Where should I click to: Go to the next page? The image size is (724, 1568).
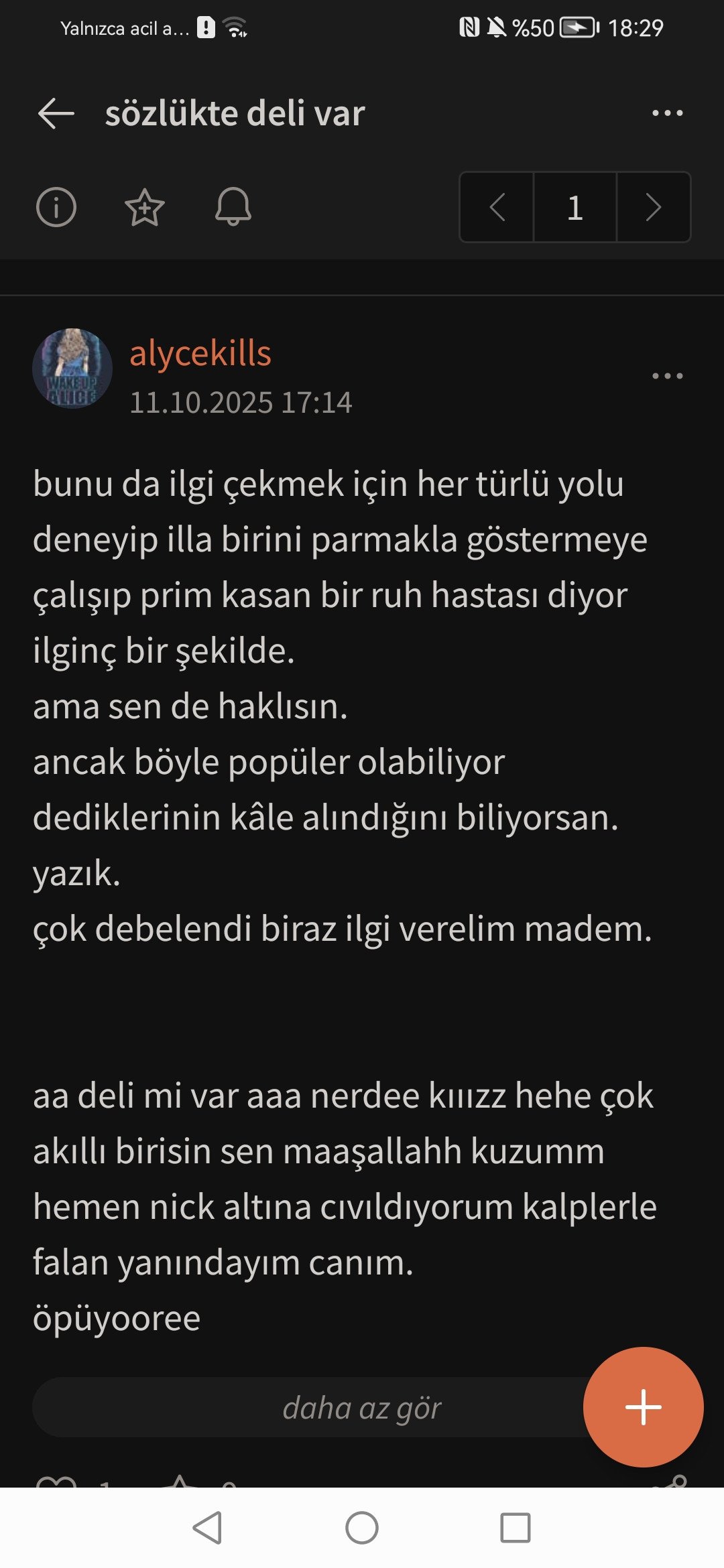[653, 207]
